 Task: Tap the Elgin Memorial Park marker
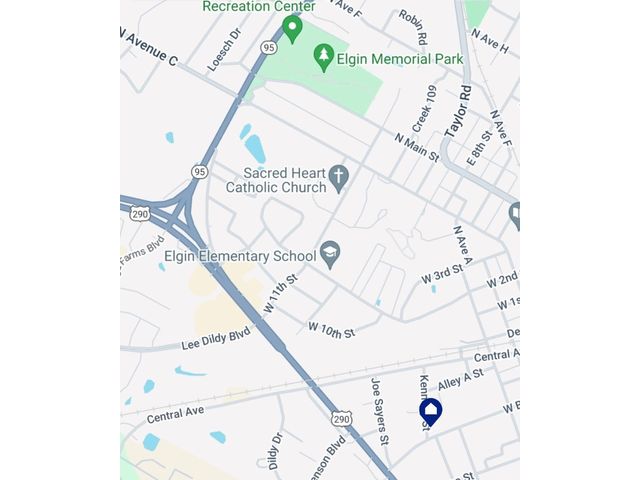click(323, 59)
